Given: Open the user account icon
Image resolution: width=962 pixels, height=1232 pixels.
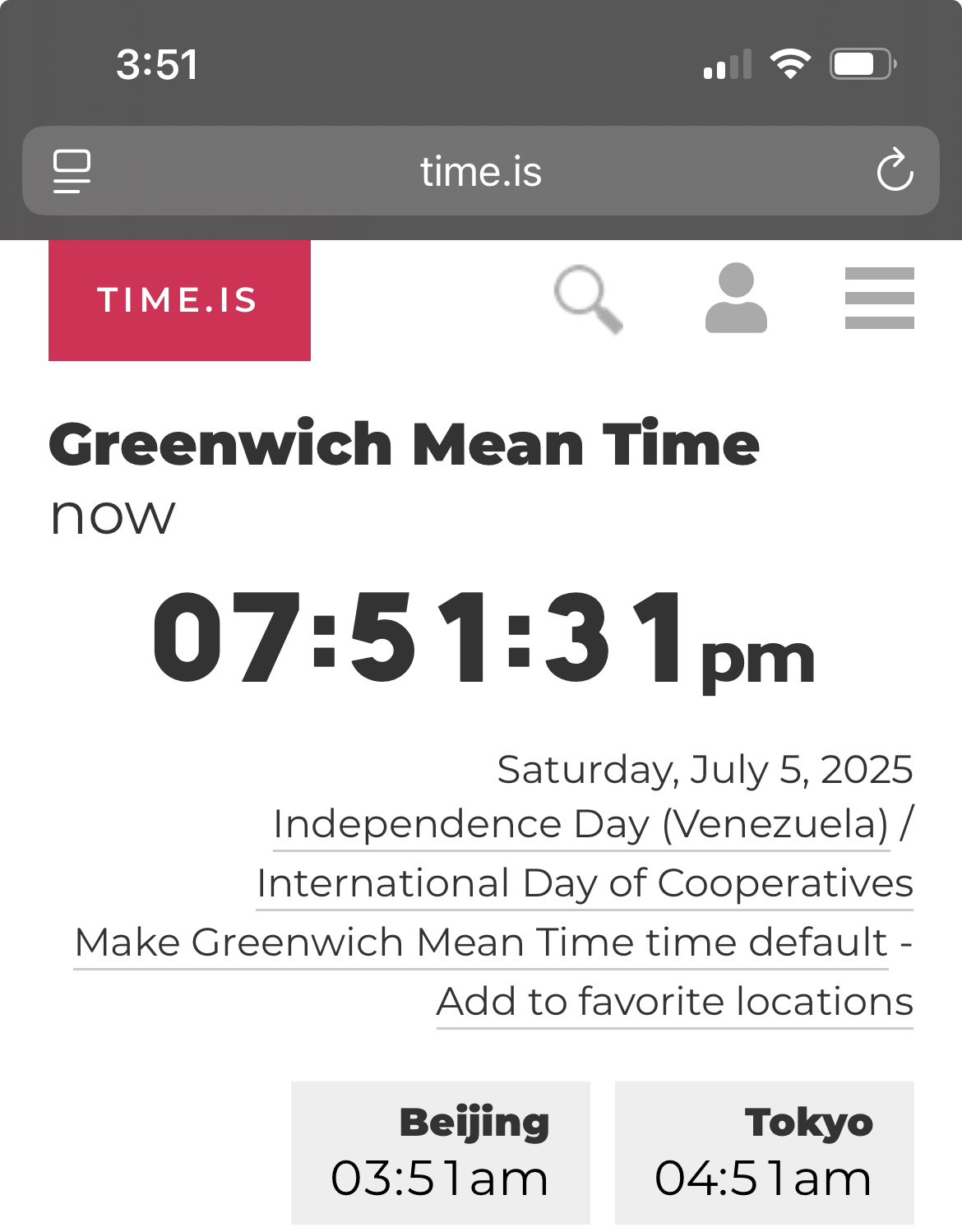Looking at the screenshot, I should (x=736, y=299).
